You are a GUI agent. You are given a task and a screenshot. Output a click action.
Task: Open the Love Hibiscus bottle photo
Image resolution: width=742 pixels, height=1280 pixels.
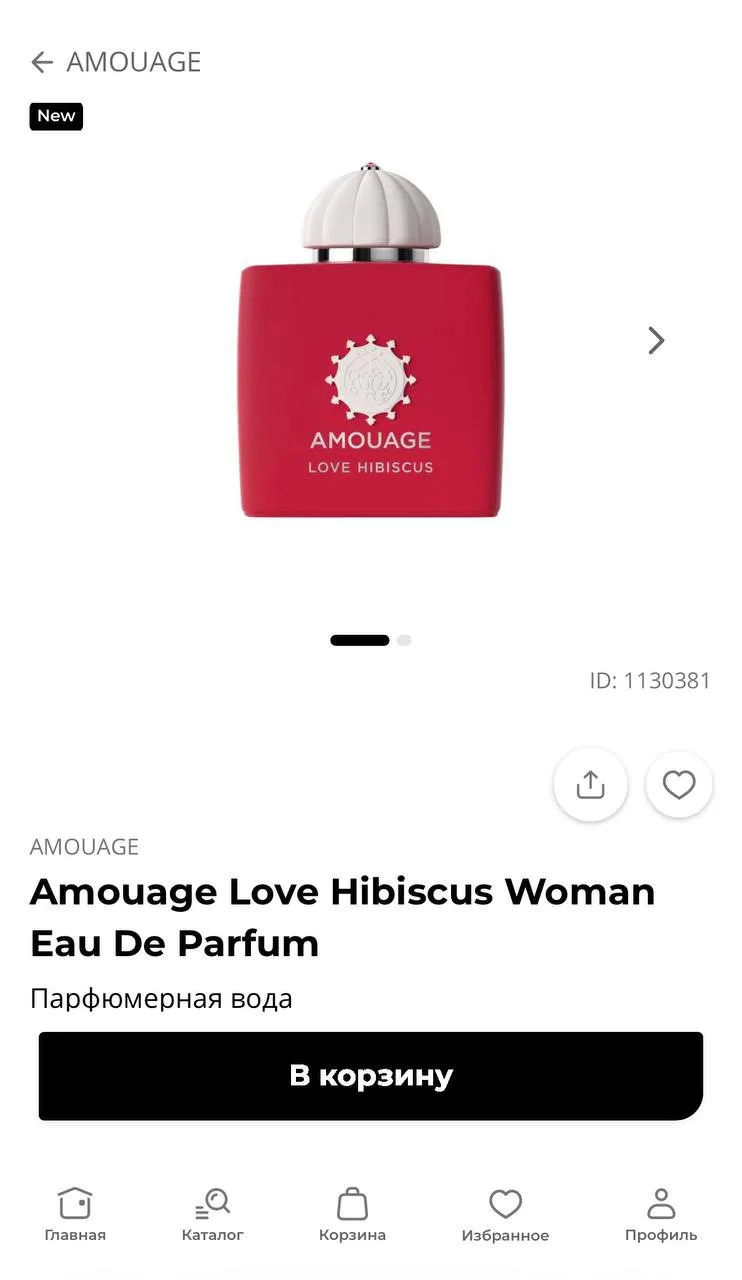pyautogui.click(x=371, y=339)
